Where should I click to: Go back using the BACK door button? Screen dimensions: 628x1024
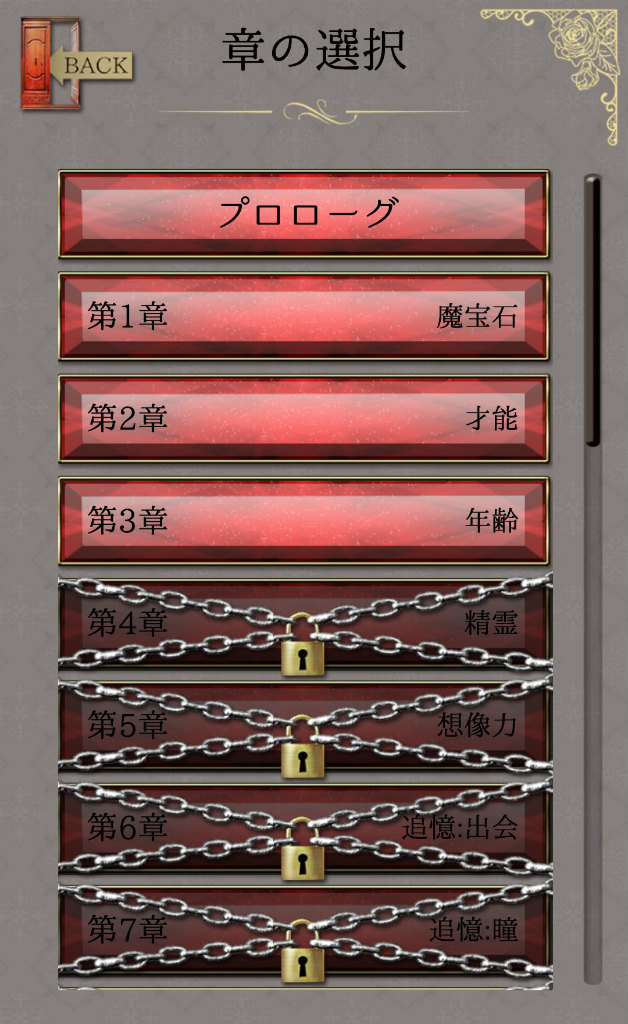click(76, 64)
